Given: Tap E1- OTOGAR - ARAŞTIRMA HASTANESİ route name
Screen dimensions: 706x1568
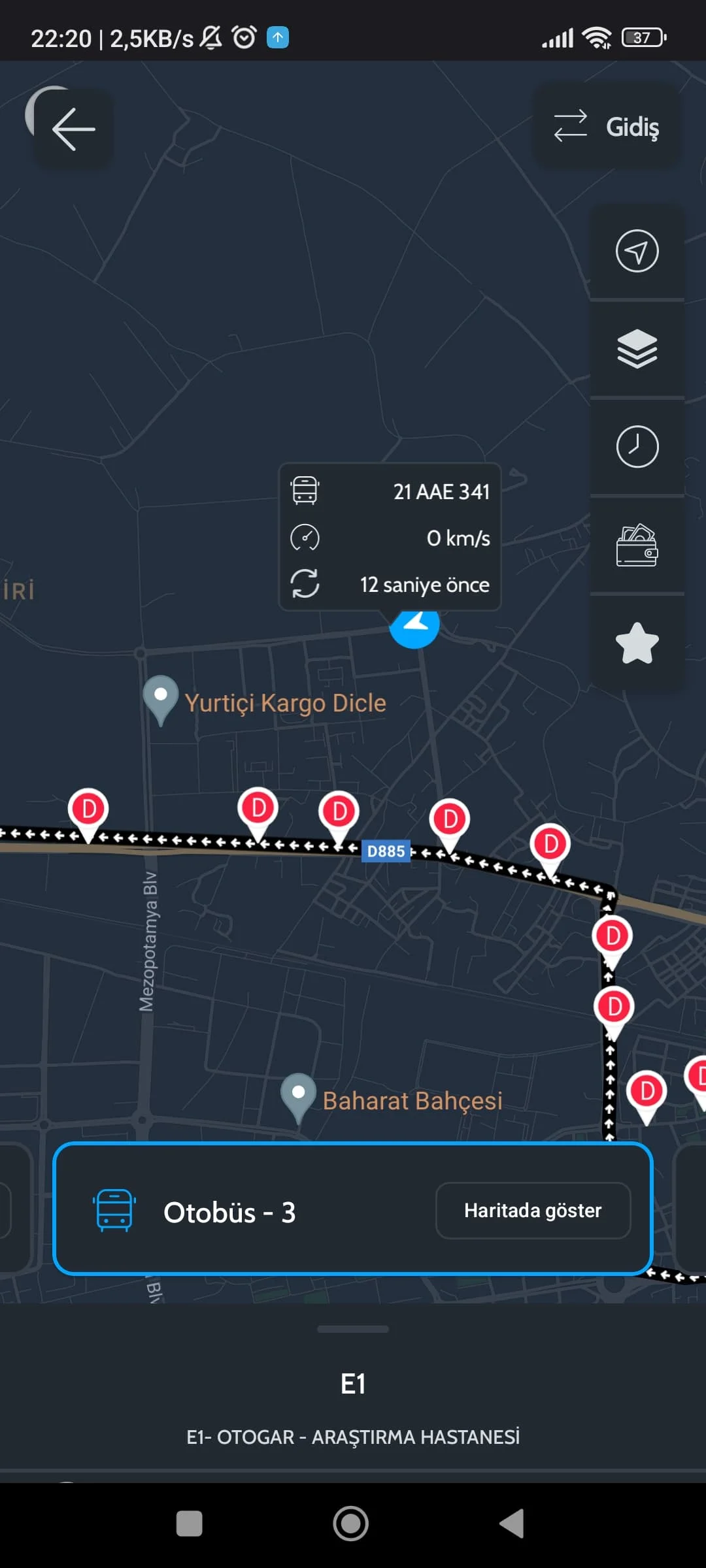Looking at the screenshot, I should pos(352,1436).
